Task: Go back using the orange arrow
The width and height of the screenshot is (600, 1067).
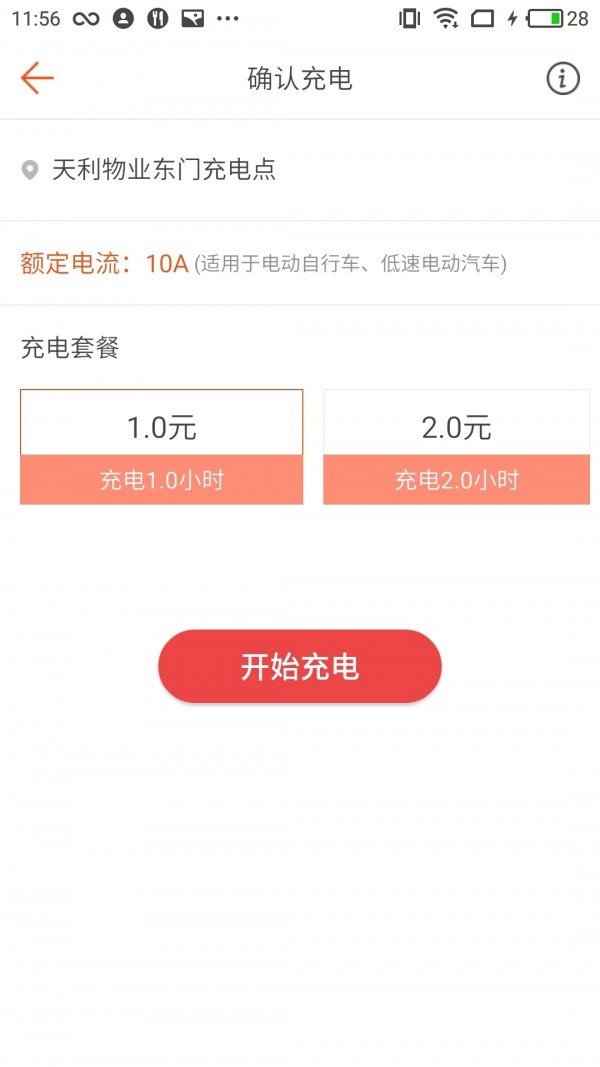Action: click(x=37, y=78)
